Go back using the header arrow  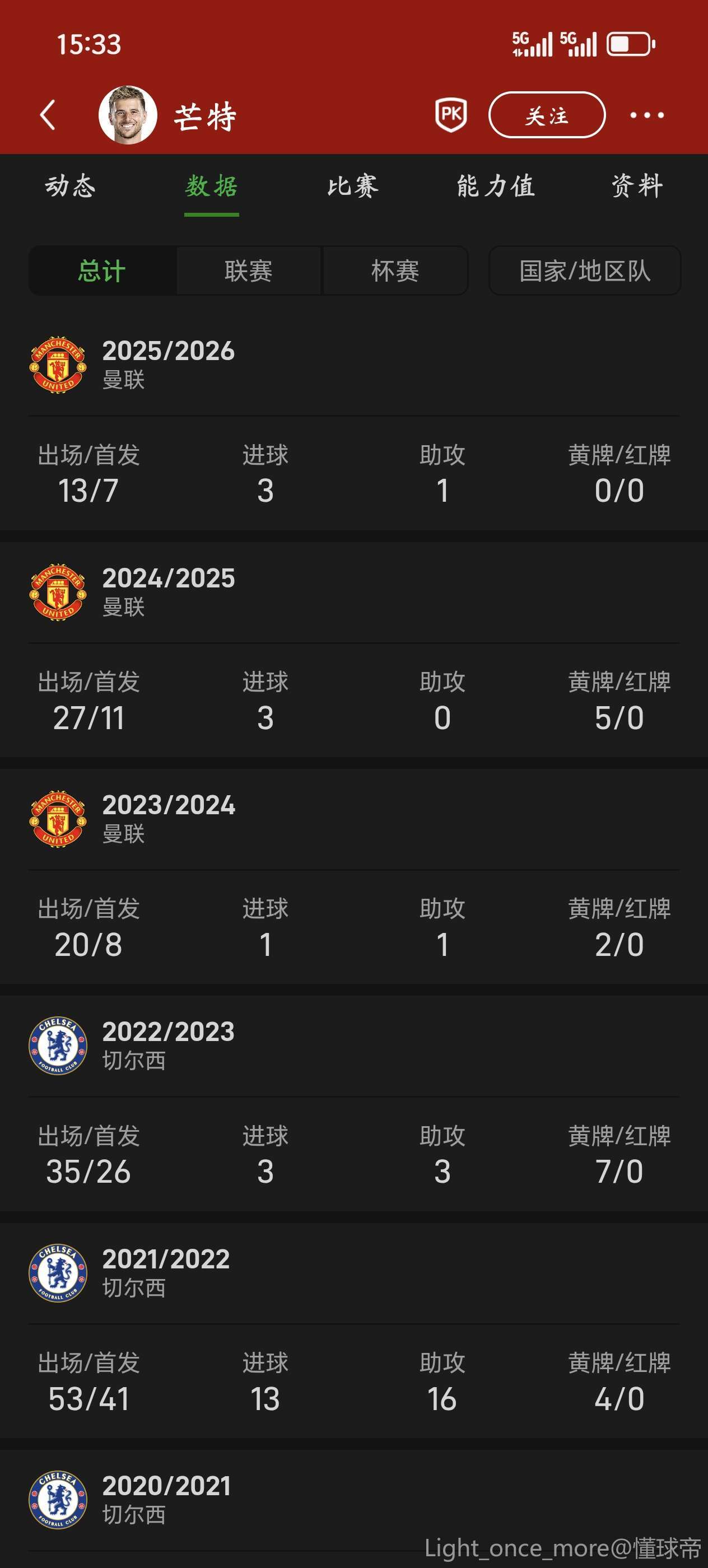pos(48,115)
